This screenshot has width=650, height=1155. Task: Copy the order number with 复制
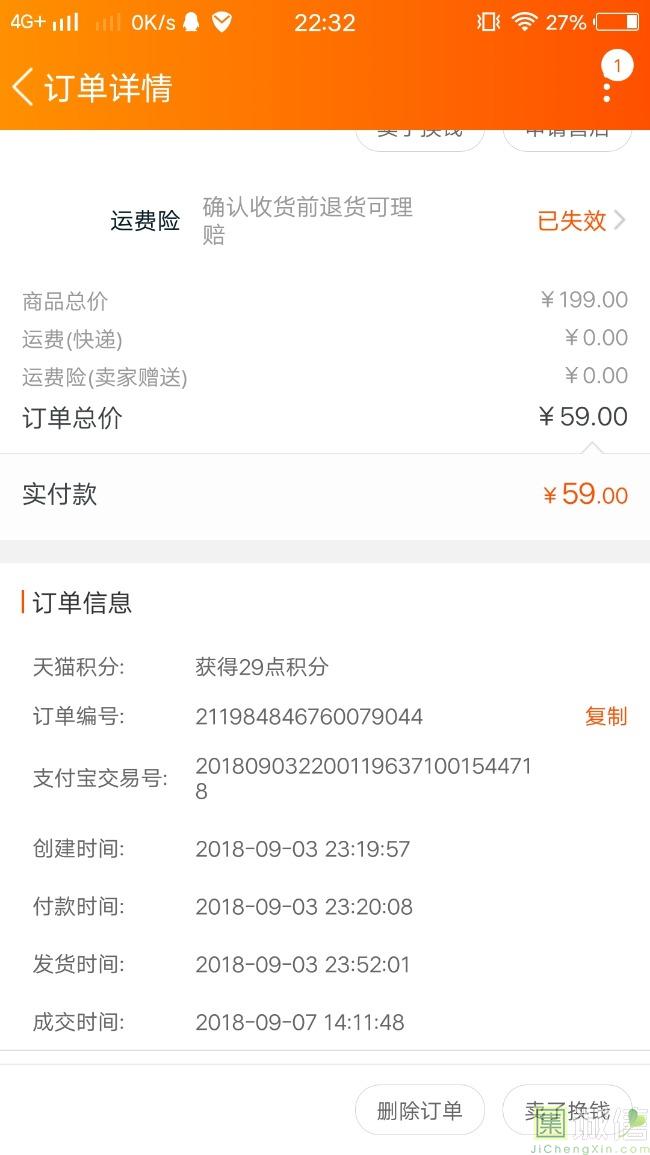[x=606, y=716]
